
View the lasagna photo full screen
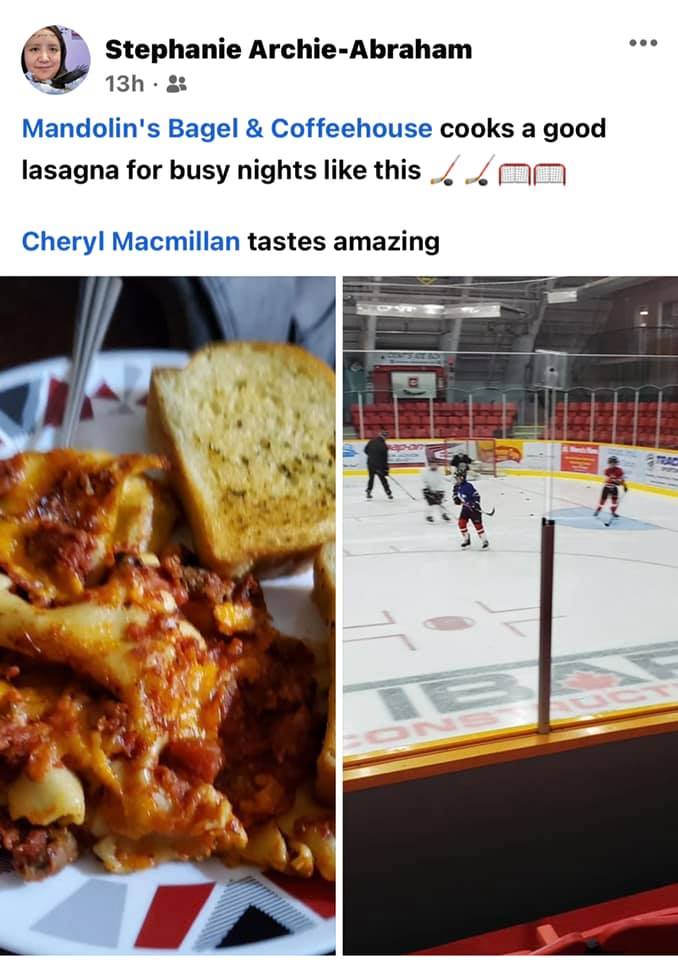tap(167, 615)
